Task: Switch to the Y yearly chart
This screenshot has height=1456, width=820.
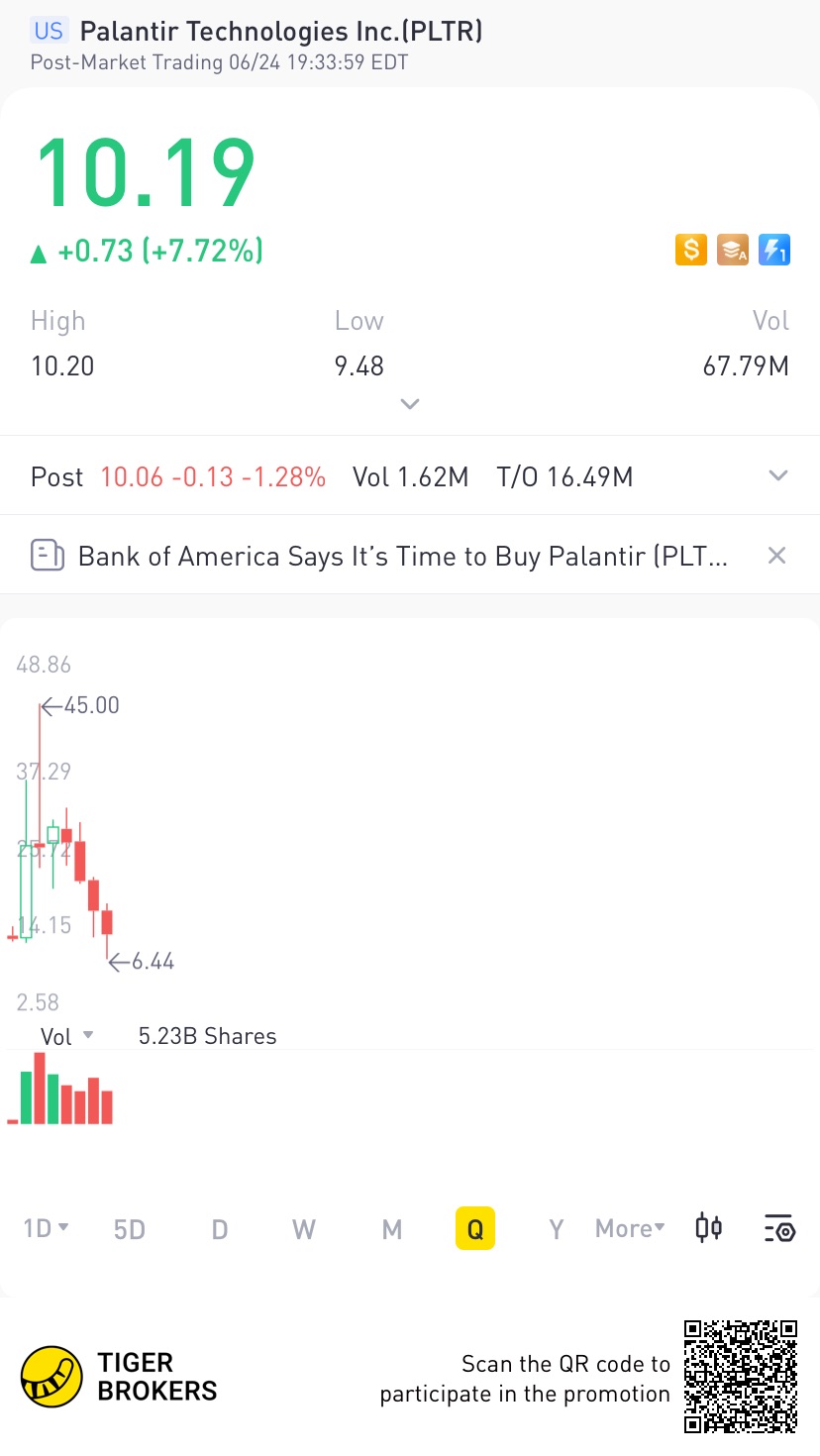Action: [557, 1229]
